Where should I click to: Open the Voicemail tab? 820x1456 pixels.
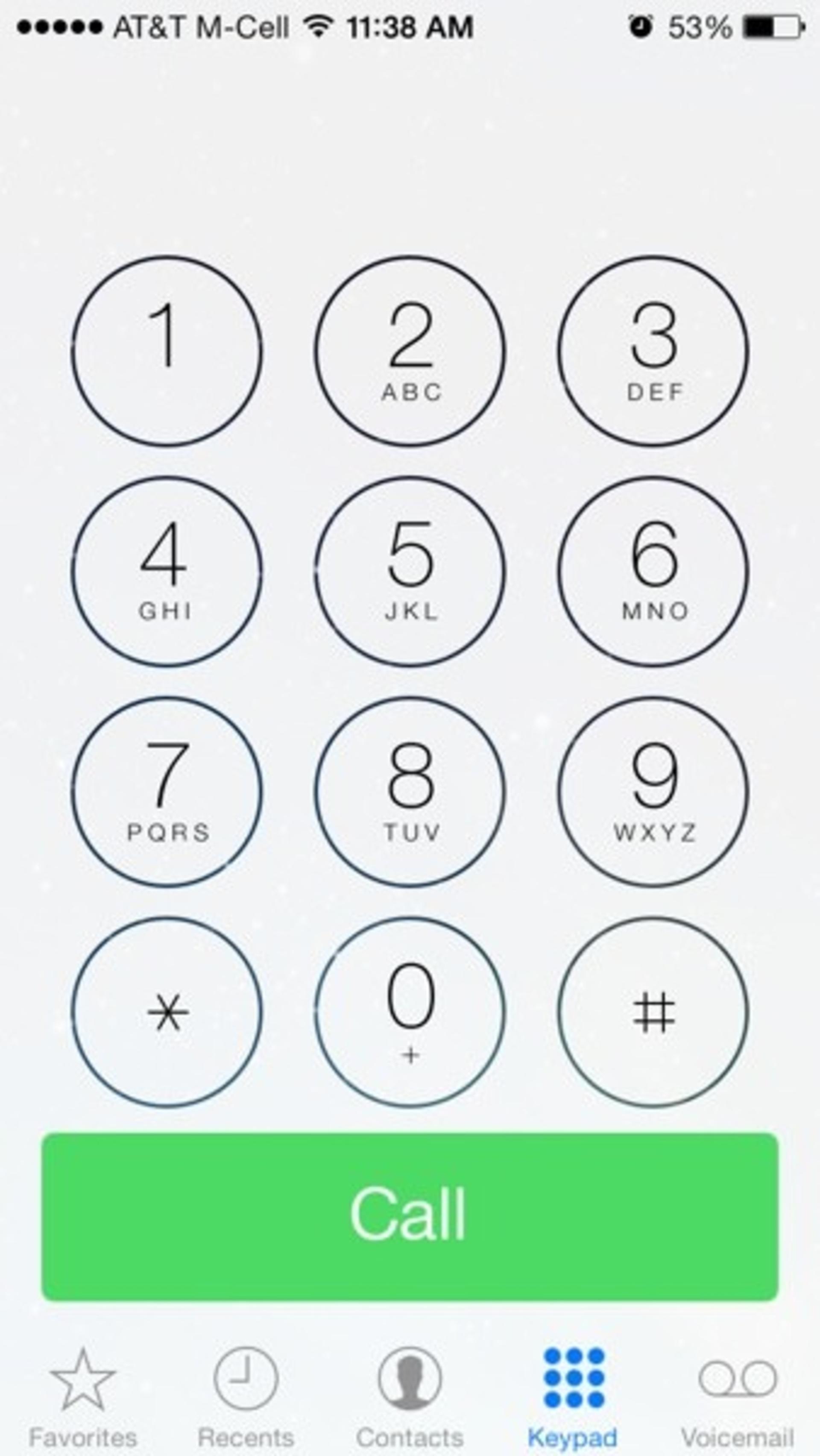point(738,1395)
